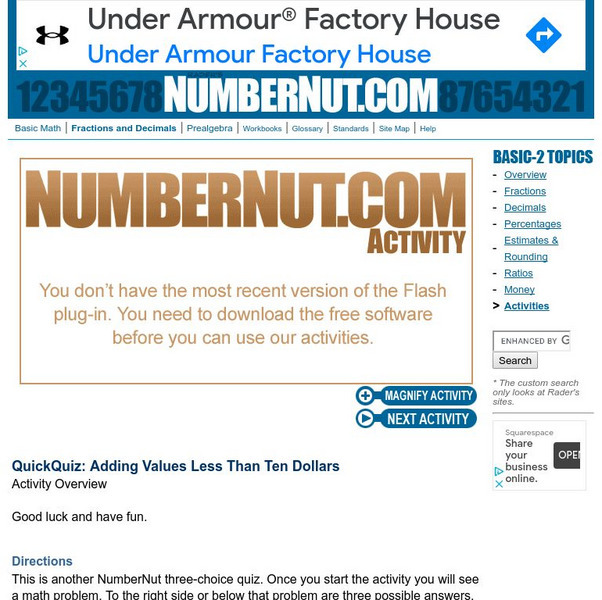
Task: Open the Help page
Action: click(x=428, y=129)
